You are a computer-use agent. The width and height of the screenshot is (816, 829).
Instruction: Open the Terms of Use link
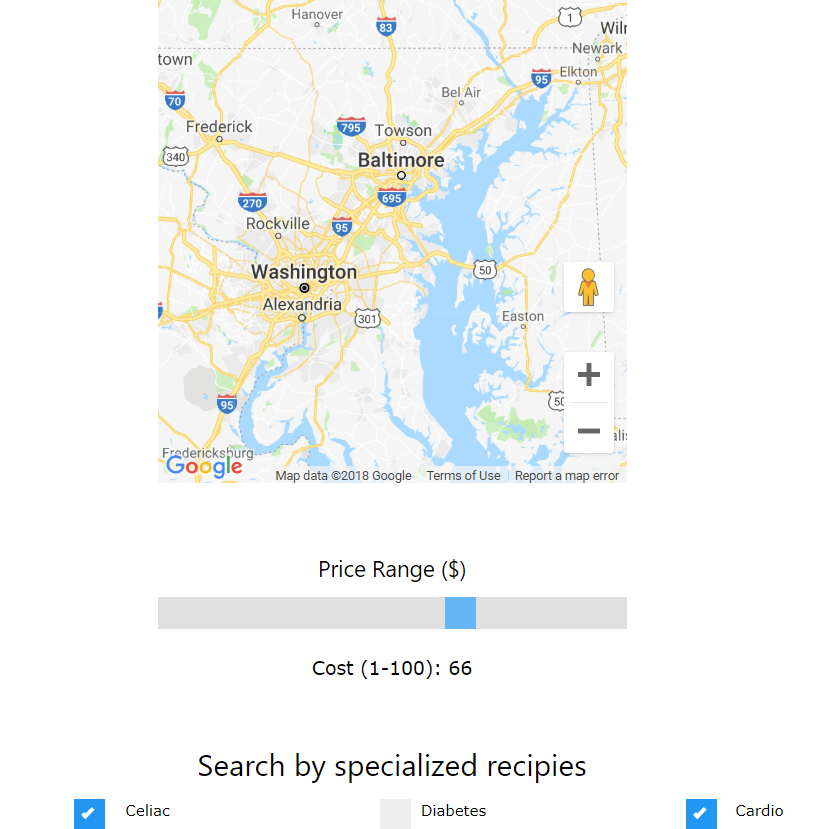(x=463, y=475)
